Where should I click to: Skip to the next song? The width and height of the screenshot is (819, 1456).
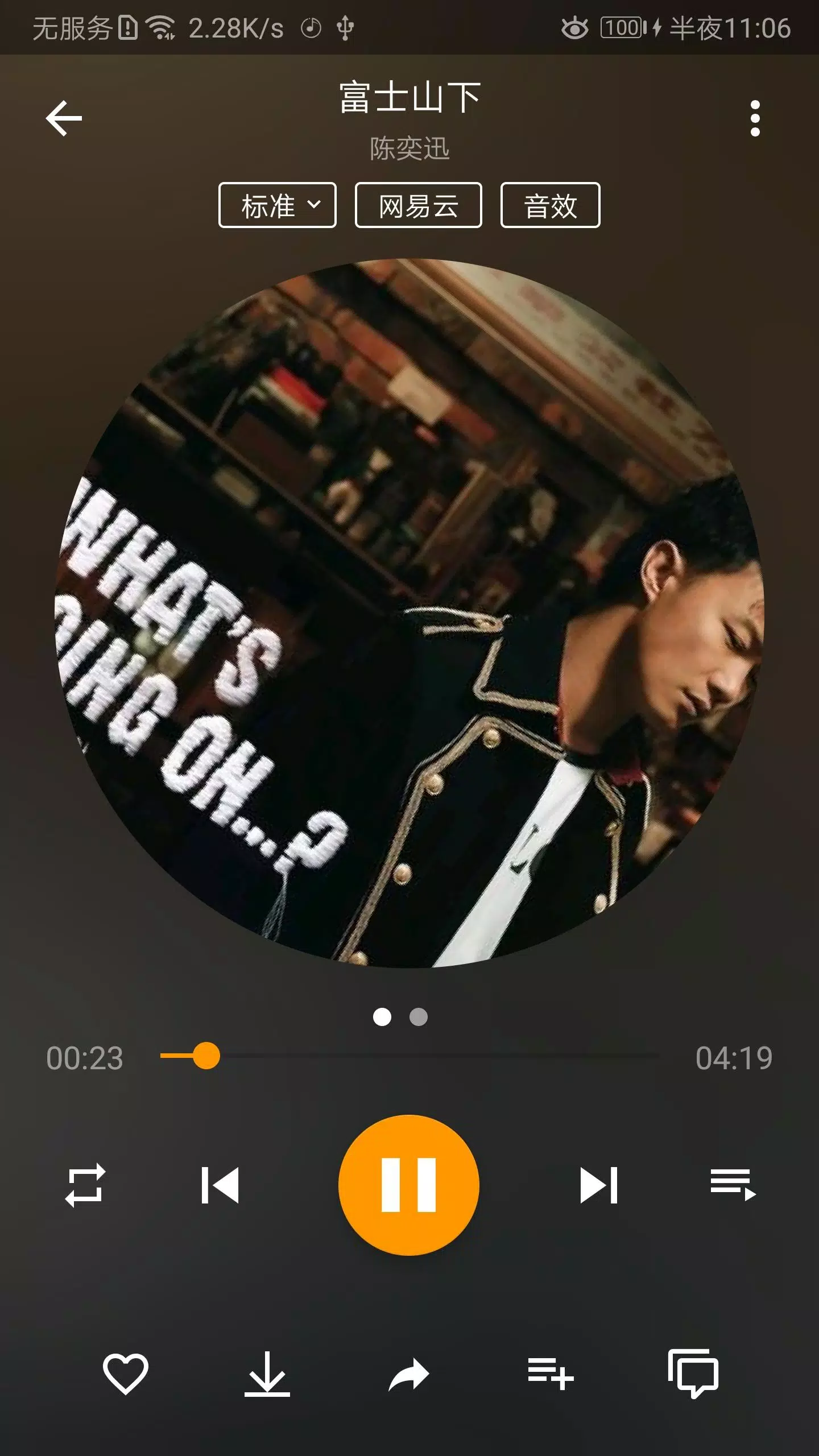(599, 1185)
